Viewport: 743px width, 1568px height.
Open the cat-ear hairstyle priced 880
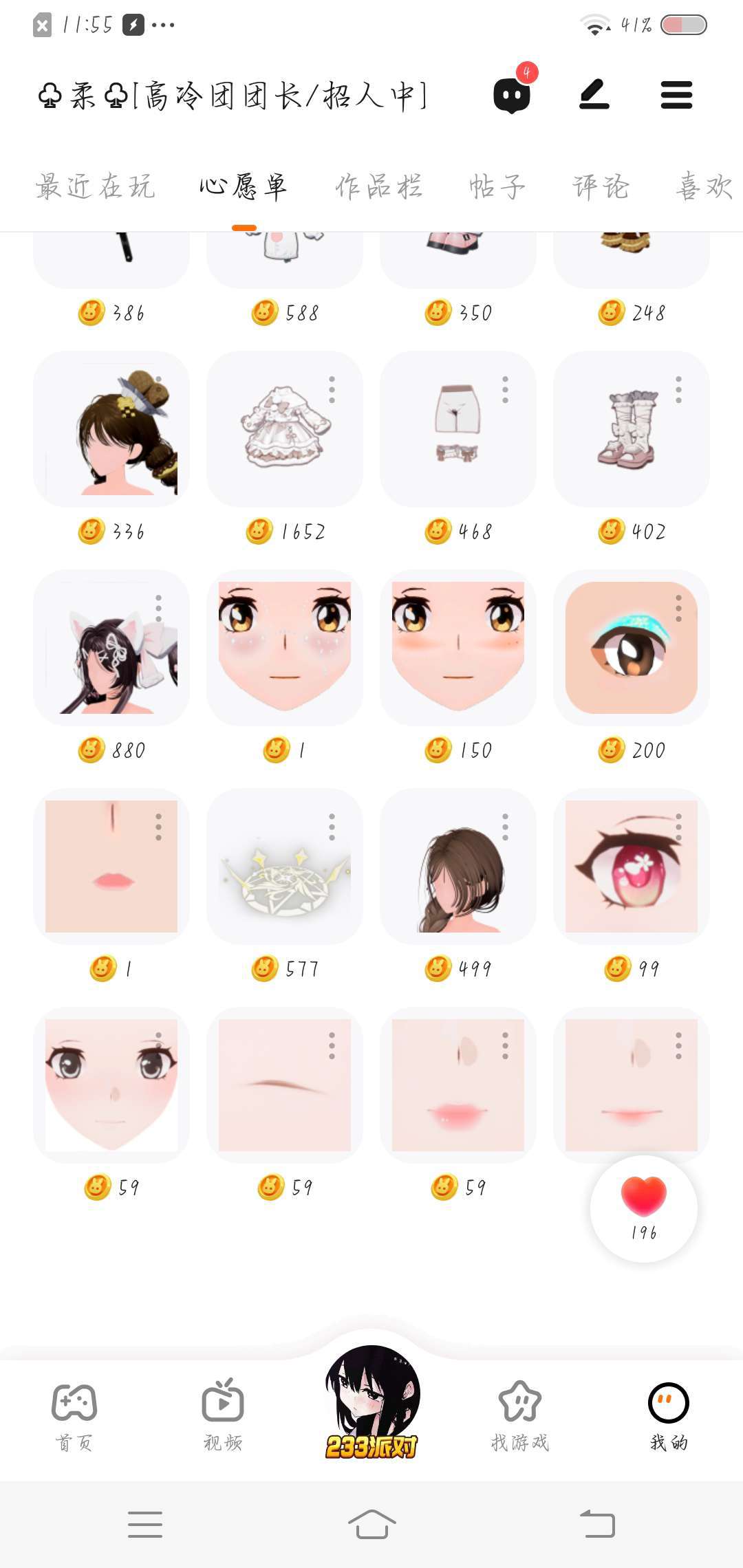pyautogui.click(x=111, y=648)
